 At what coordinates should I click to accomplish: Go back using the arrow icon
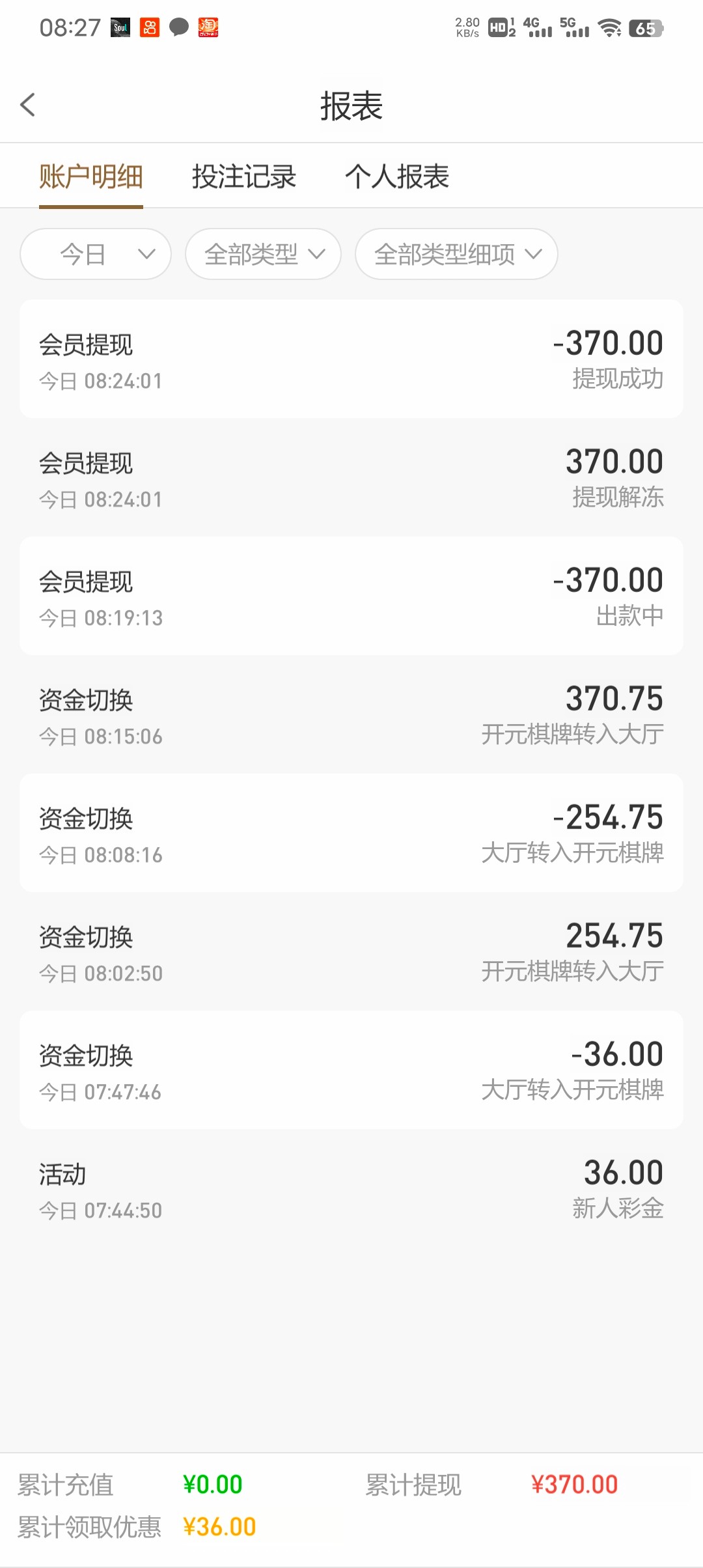point(27,105)
